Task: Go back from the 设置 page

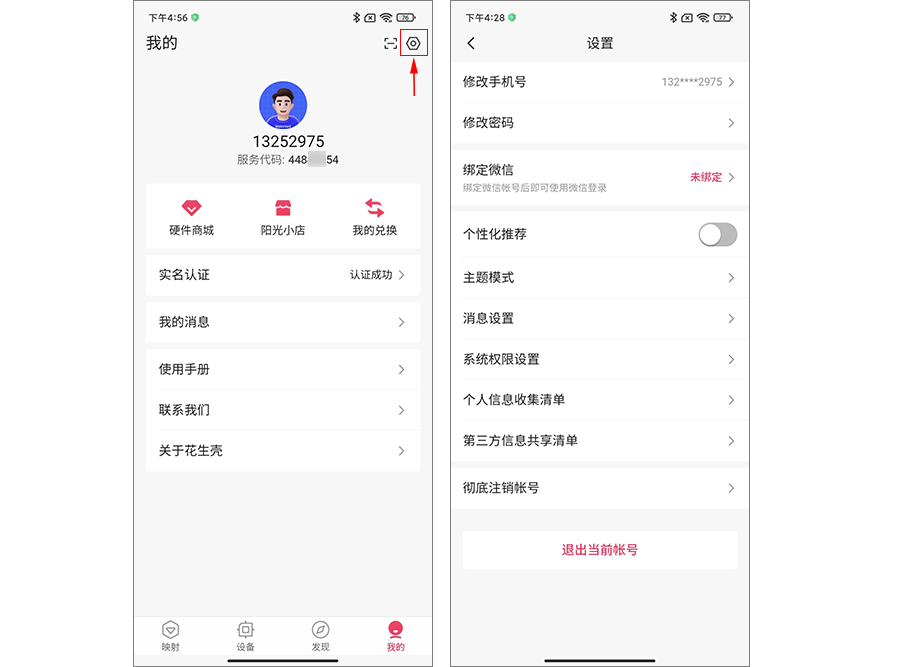Action: tap(471, 43)
